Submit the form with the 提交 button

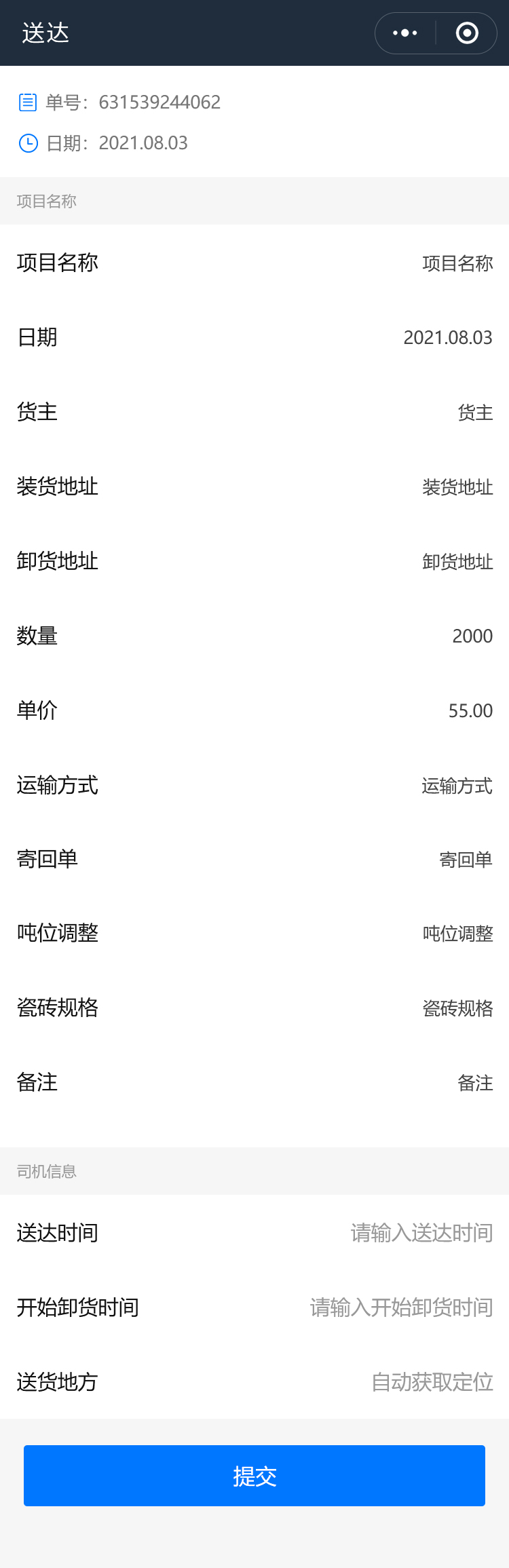[x=254, y=1476]
